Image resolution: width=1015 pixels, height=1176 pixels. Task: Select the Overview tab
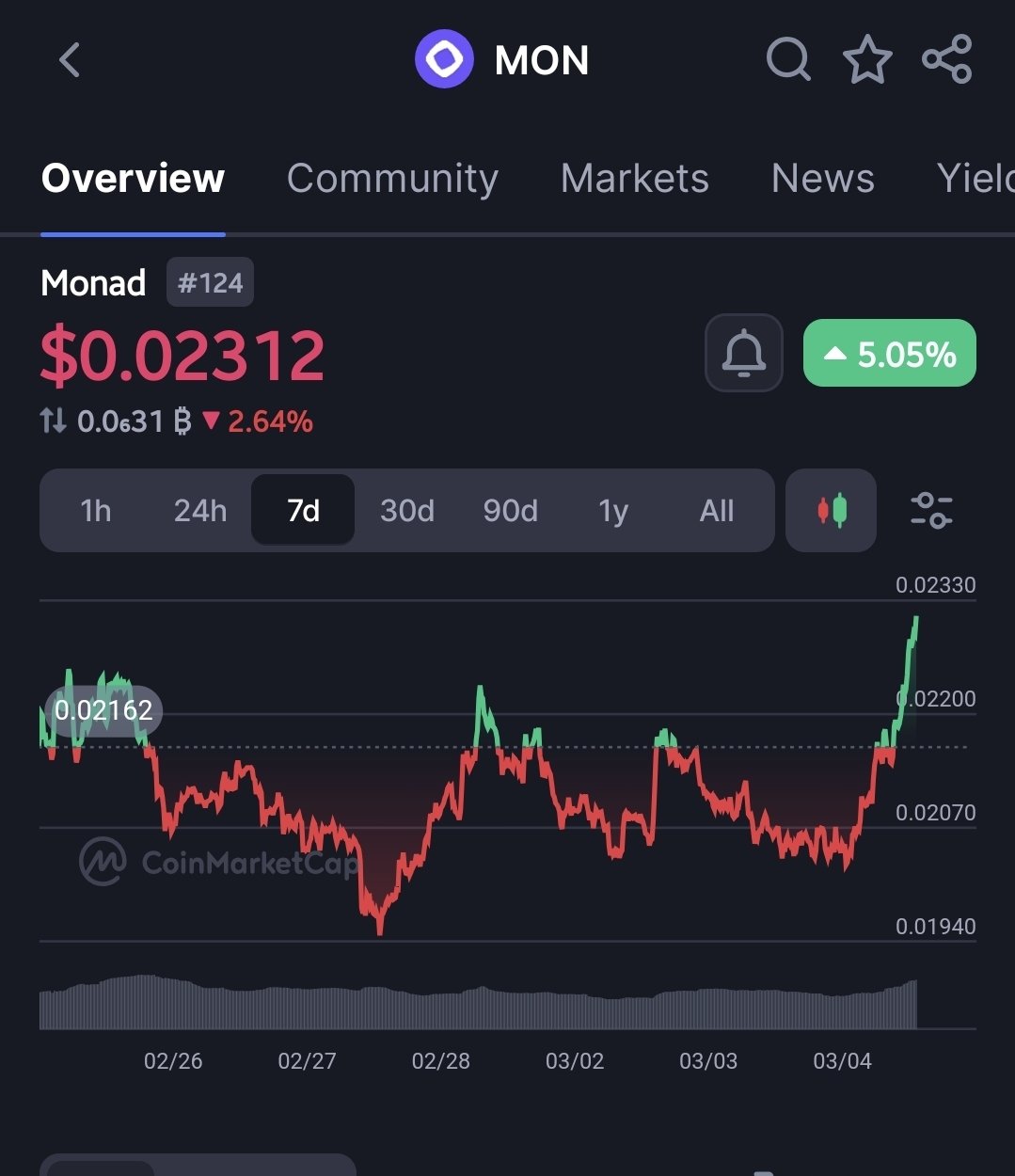click(133, 178)
